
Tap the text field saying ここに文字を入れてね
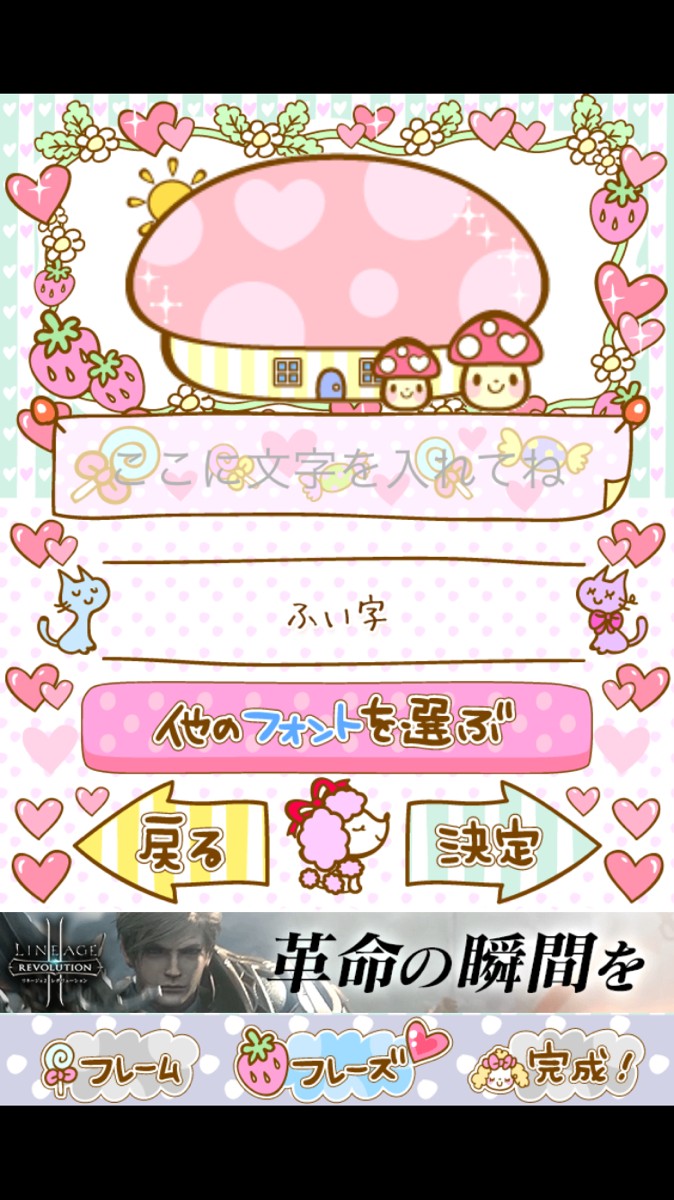tap(341, 466)
